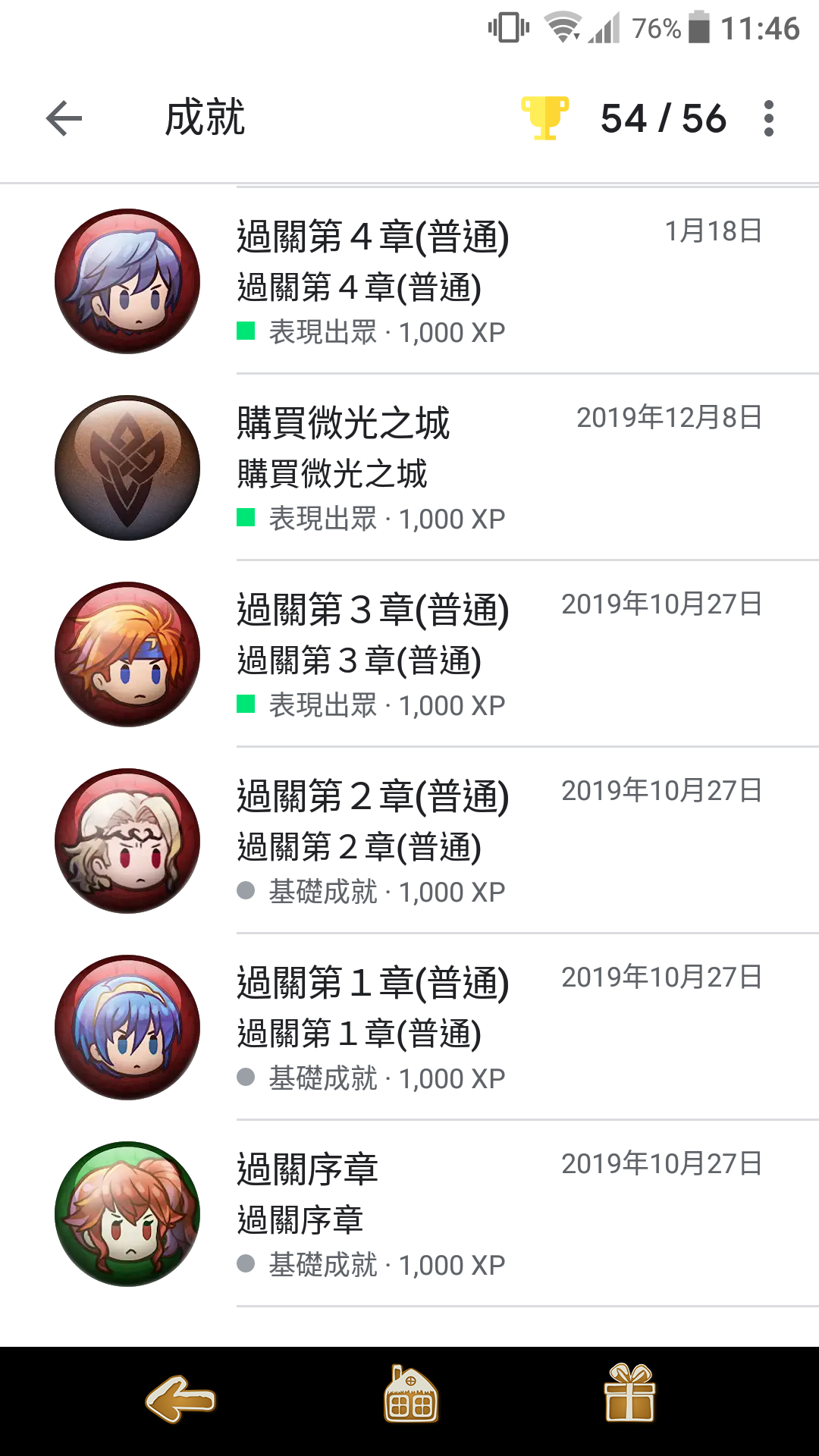
Task: Tap the gingerbread house home button
Action: 410,1394
